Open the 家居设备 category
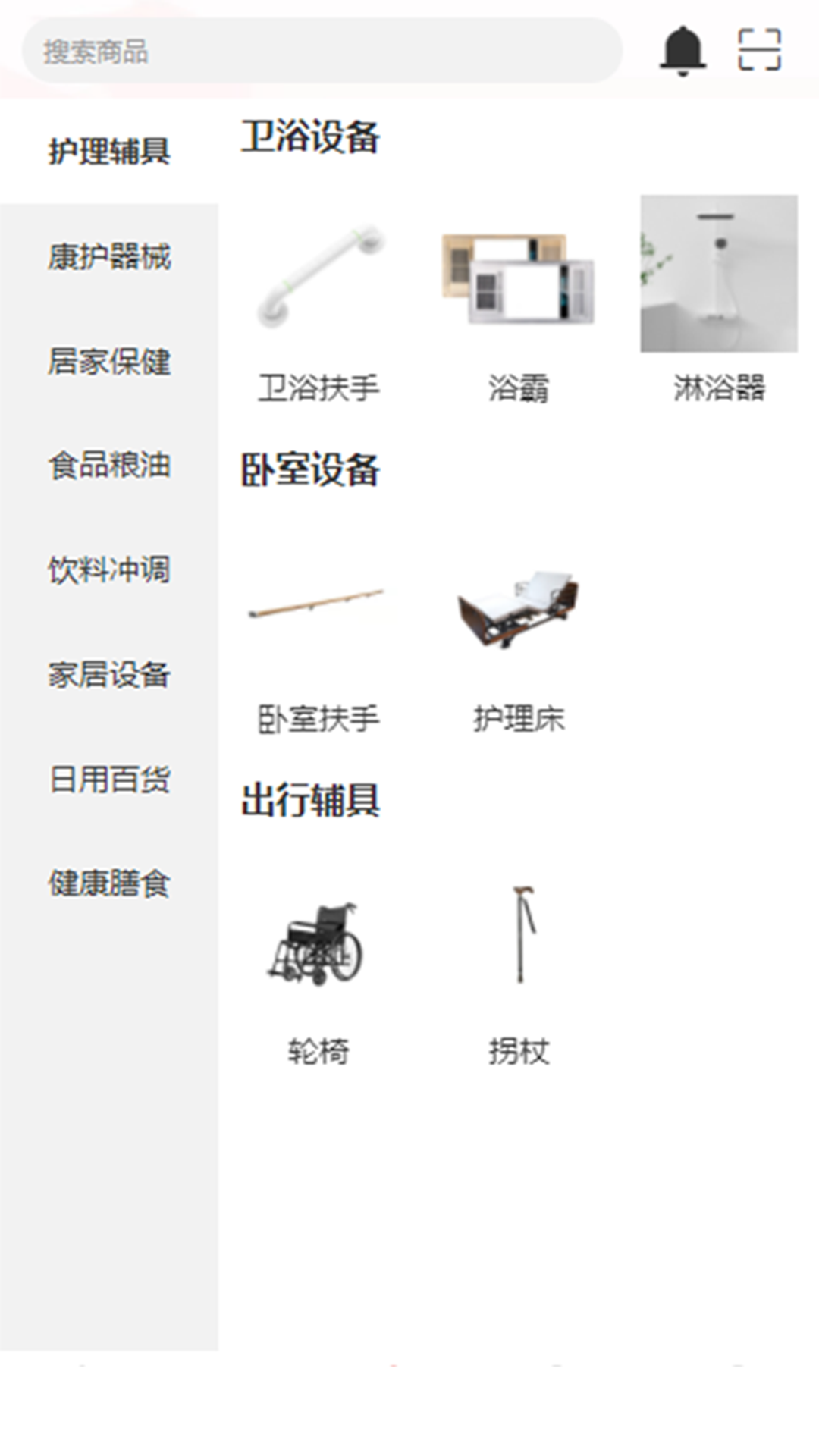Viewport: 819px width, 1456px height. click(111, 676)
